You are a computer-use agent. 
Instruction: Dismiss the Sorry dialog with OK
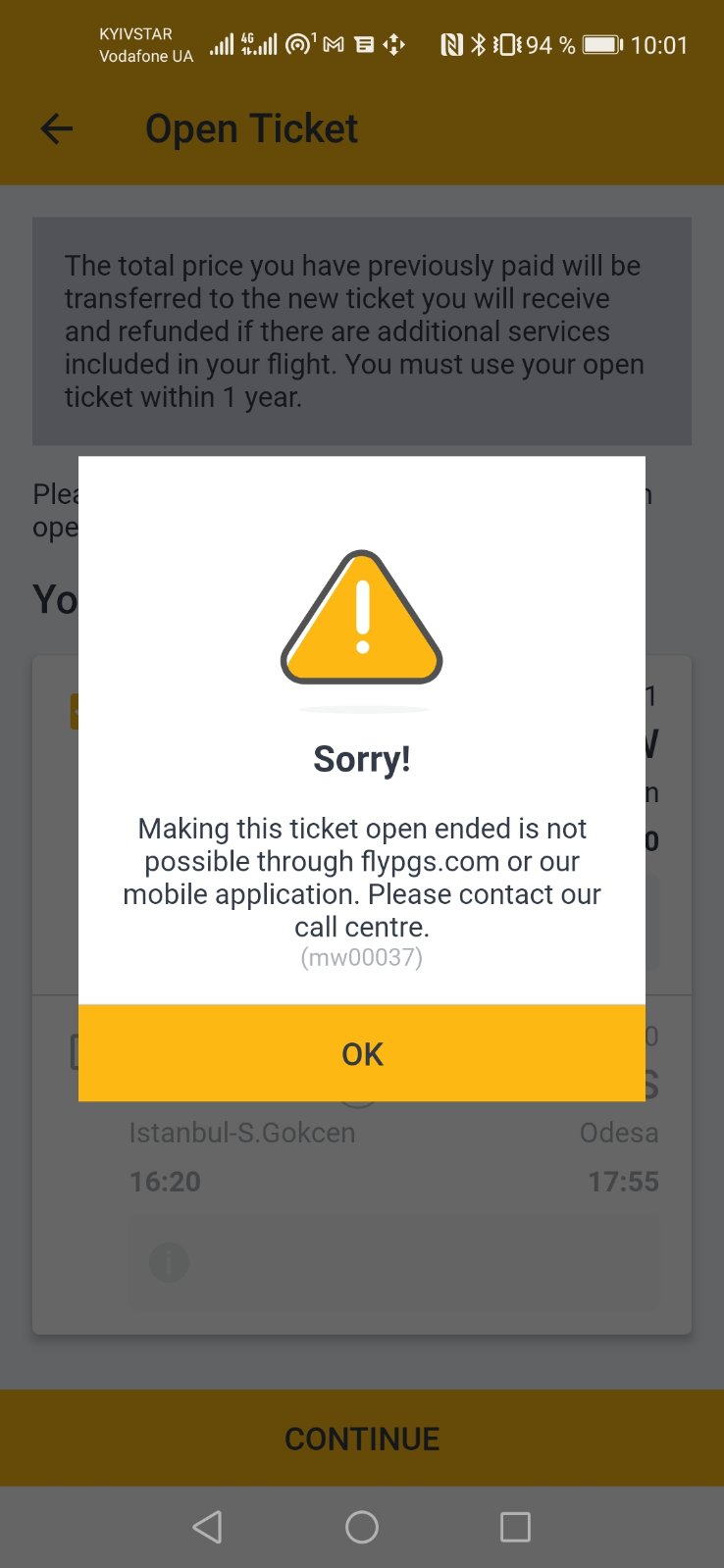(362, 1053)
